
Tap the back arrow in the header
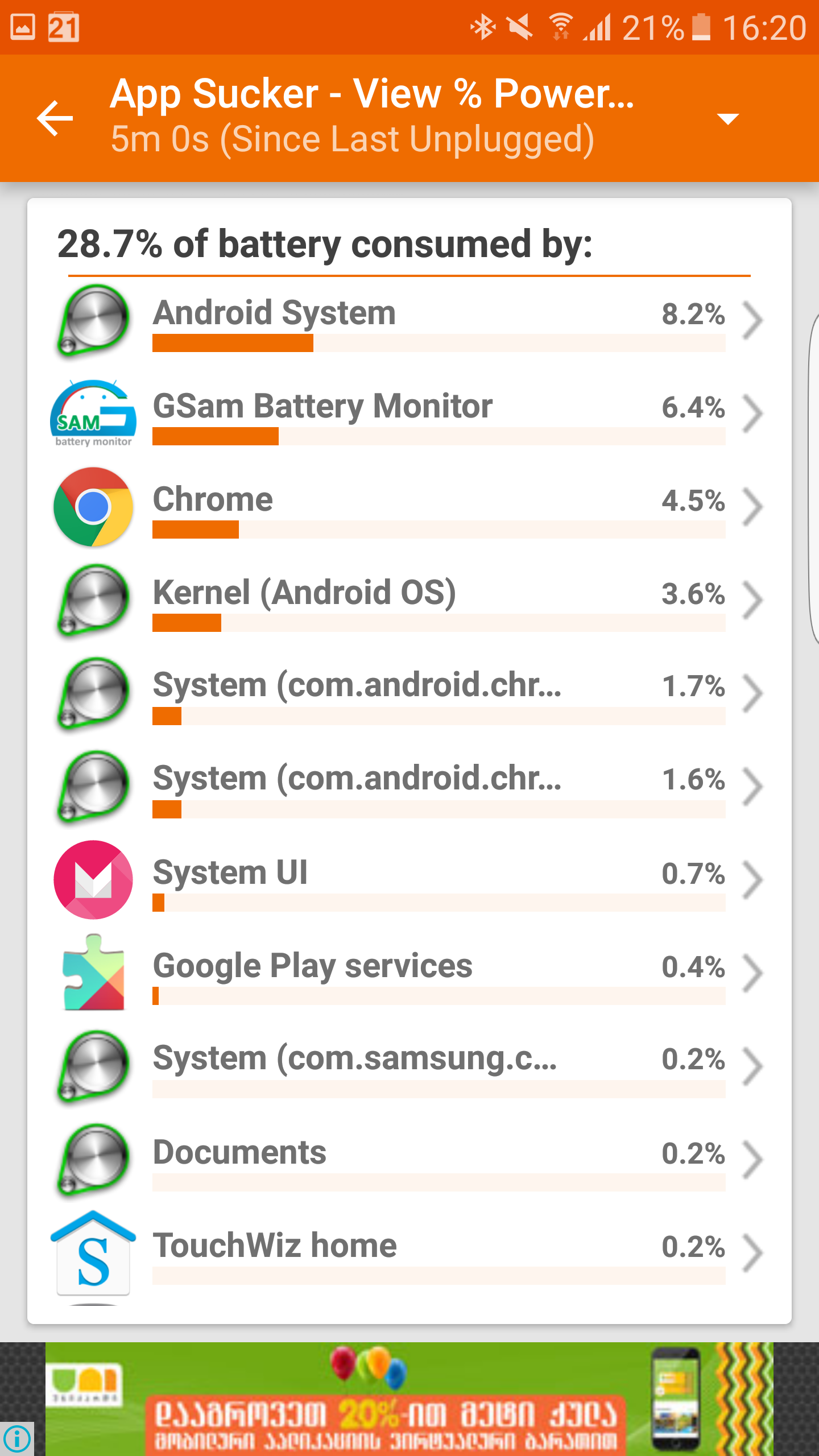pos(54,118)
